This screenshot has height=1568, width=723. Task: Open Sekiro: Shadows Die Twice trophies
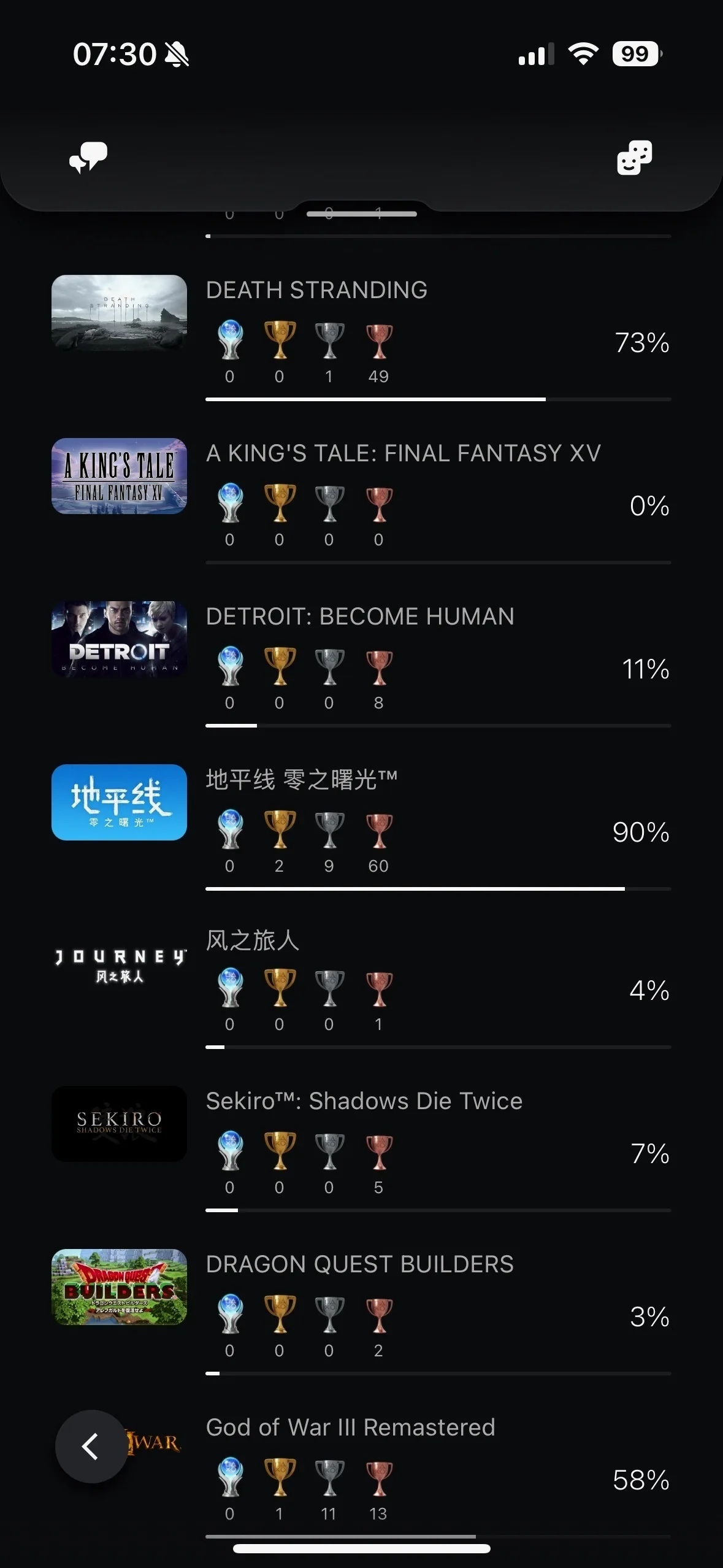point(362,1144)
